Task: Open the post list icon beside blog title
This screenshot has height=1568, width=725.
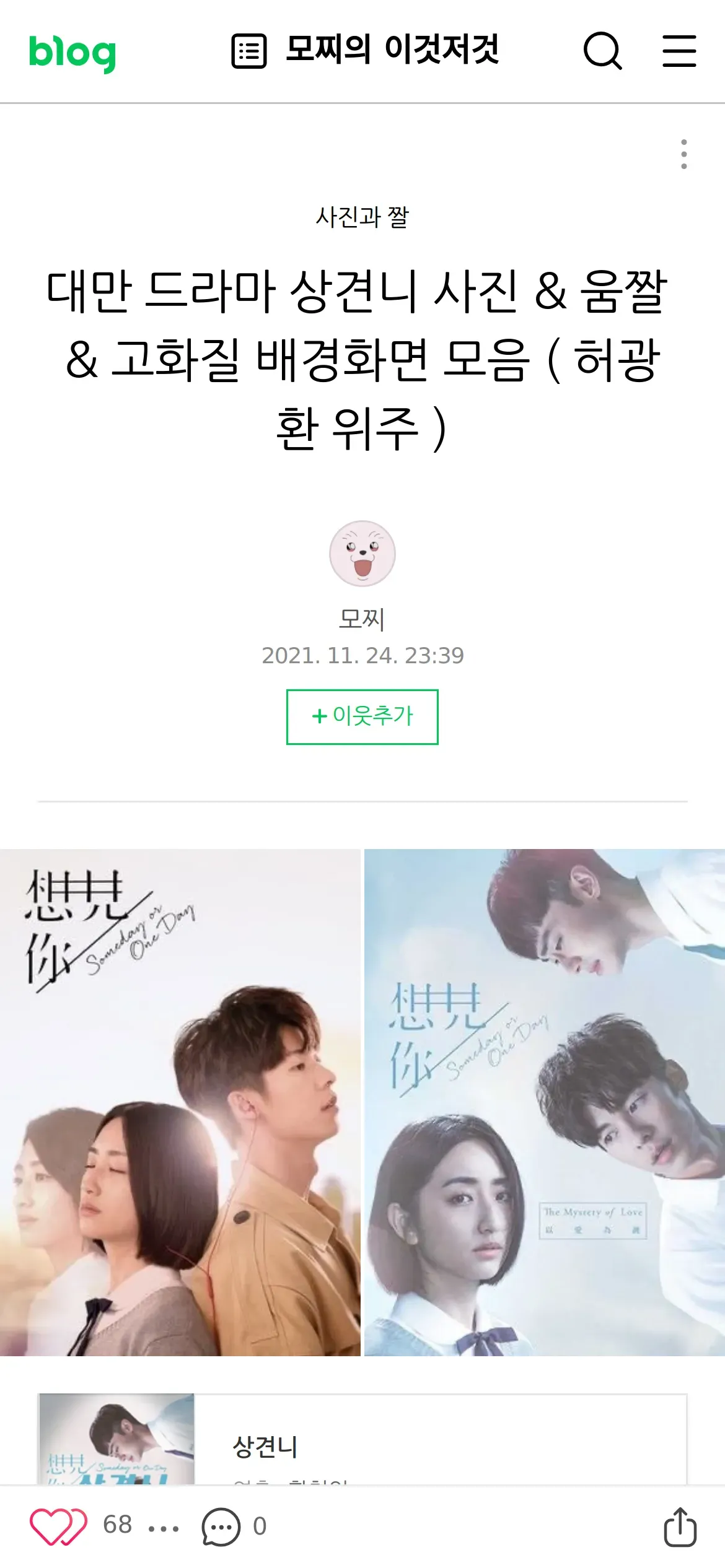Action: click(249, 51)
